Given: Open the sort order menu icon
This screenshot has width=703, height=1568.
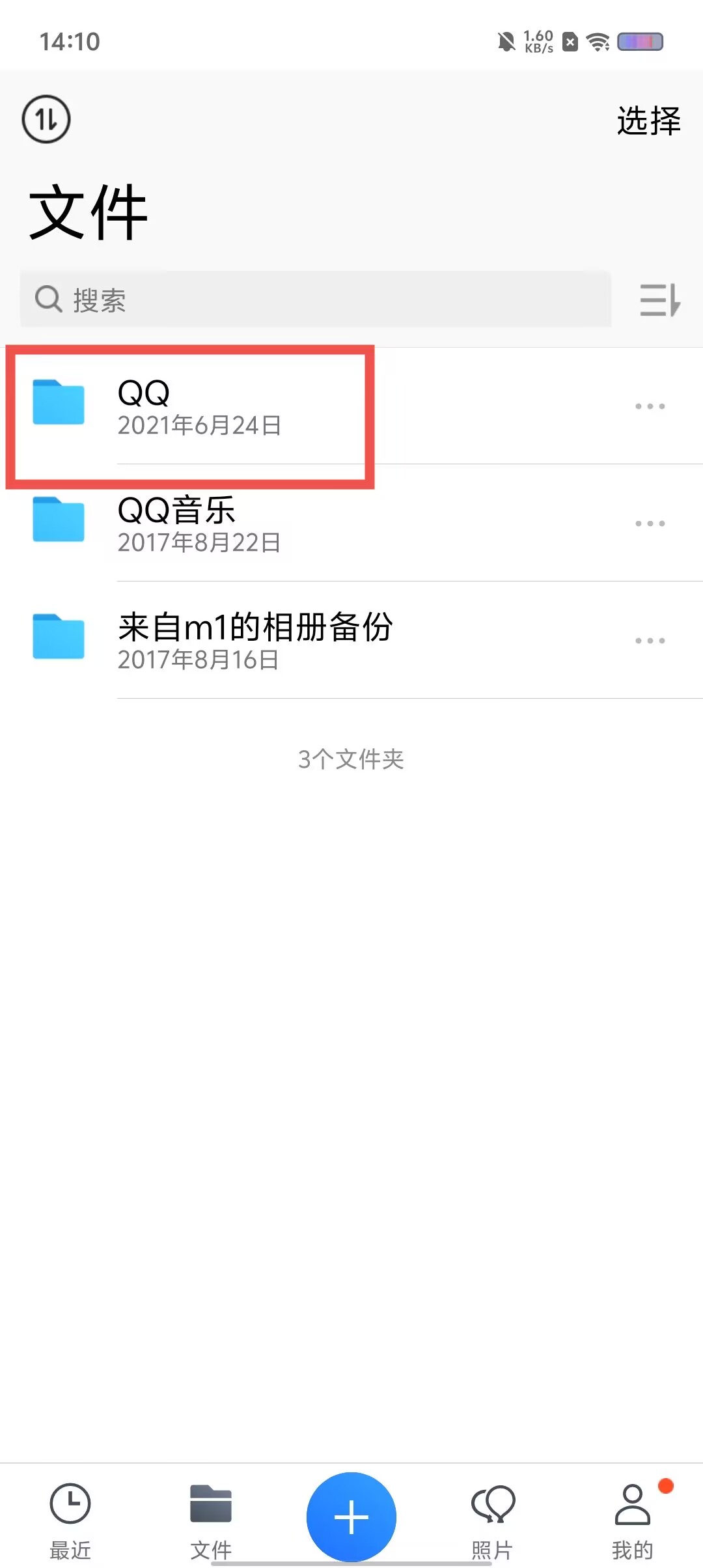Looking at the screenshot, I should click(x=659, y=300).
